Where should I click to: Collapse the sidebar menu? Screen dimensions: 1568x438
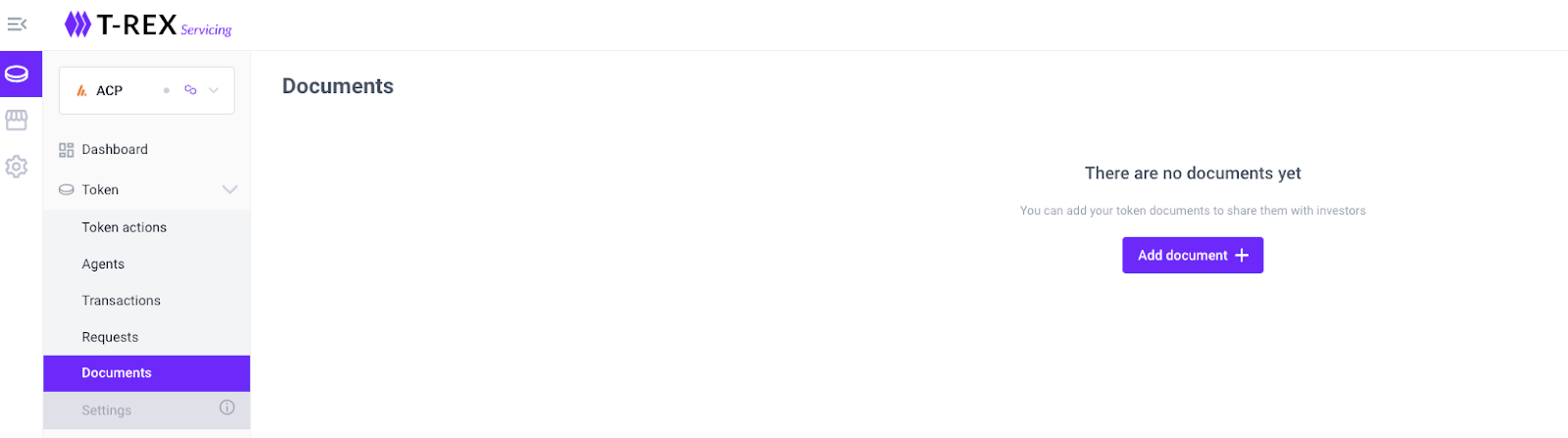(x=17, y=24)
